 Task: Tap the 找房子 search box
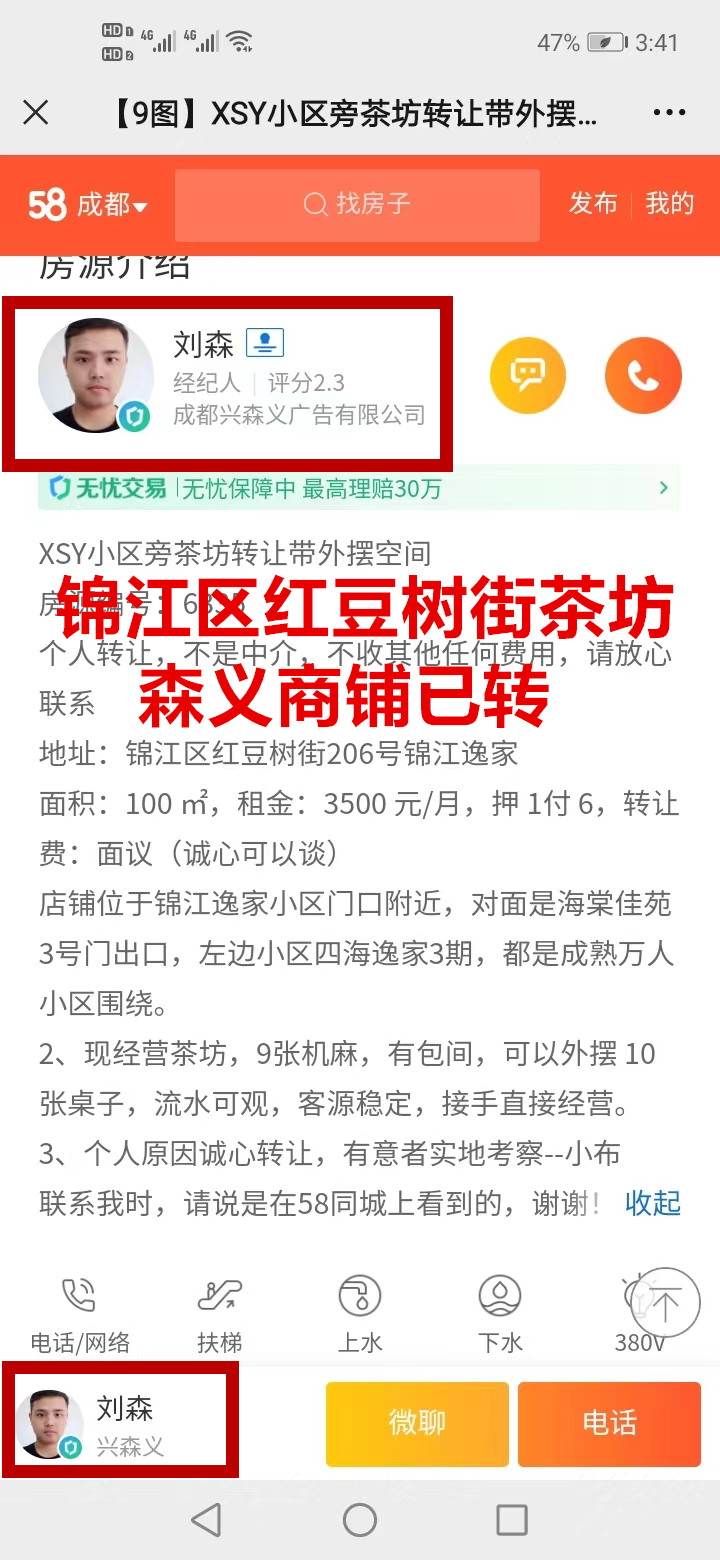[357, 205]
